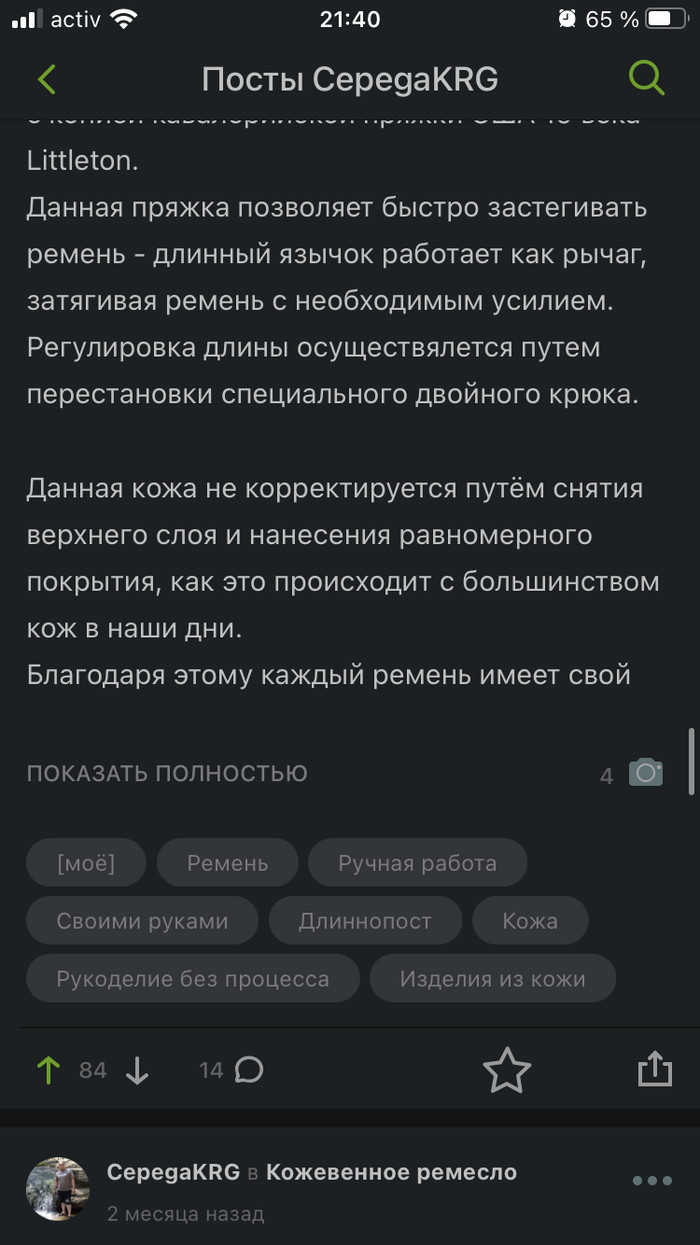
Task: Tap the Длиннопост tag chip
Action: pos(365,921)
